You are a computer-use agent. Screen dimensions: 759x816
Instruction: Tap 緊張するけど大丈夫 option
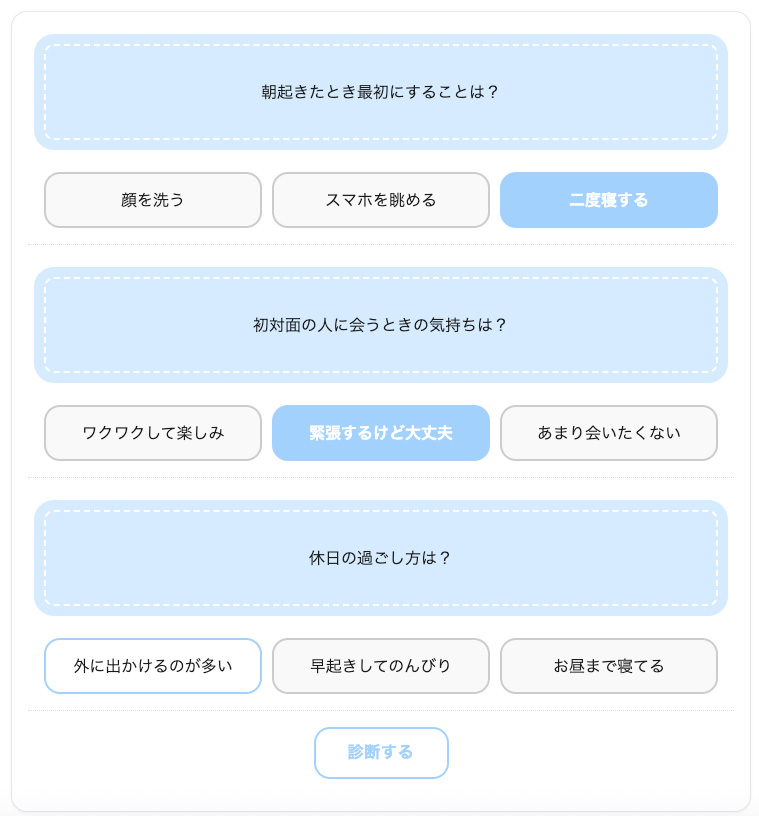(x=381, y=433)
